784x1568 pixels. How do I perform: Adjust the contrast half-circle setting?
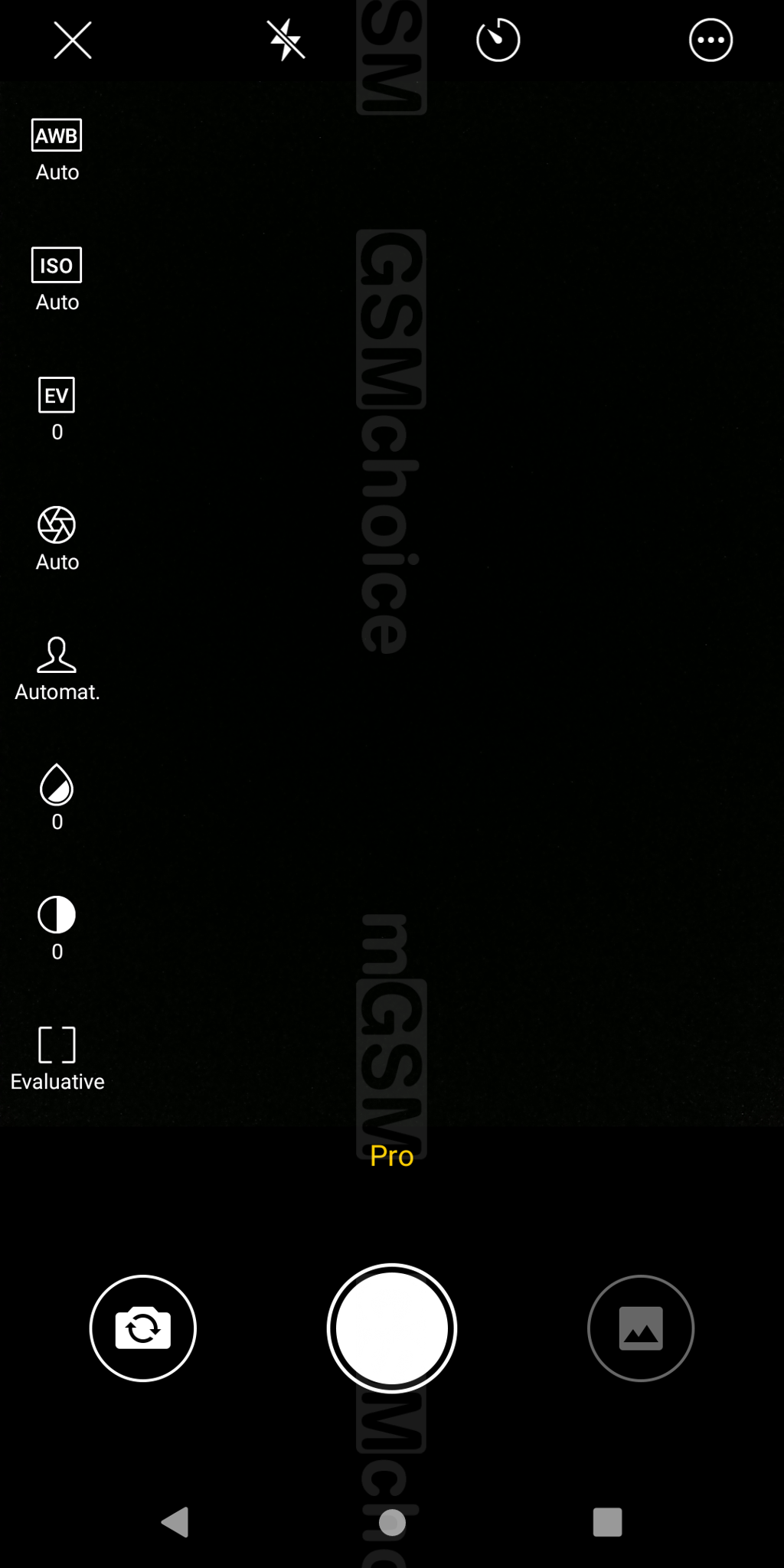57,928
